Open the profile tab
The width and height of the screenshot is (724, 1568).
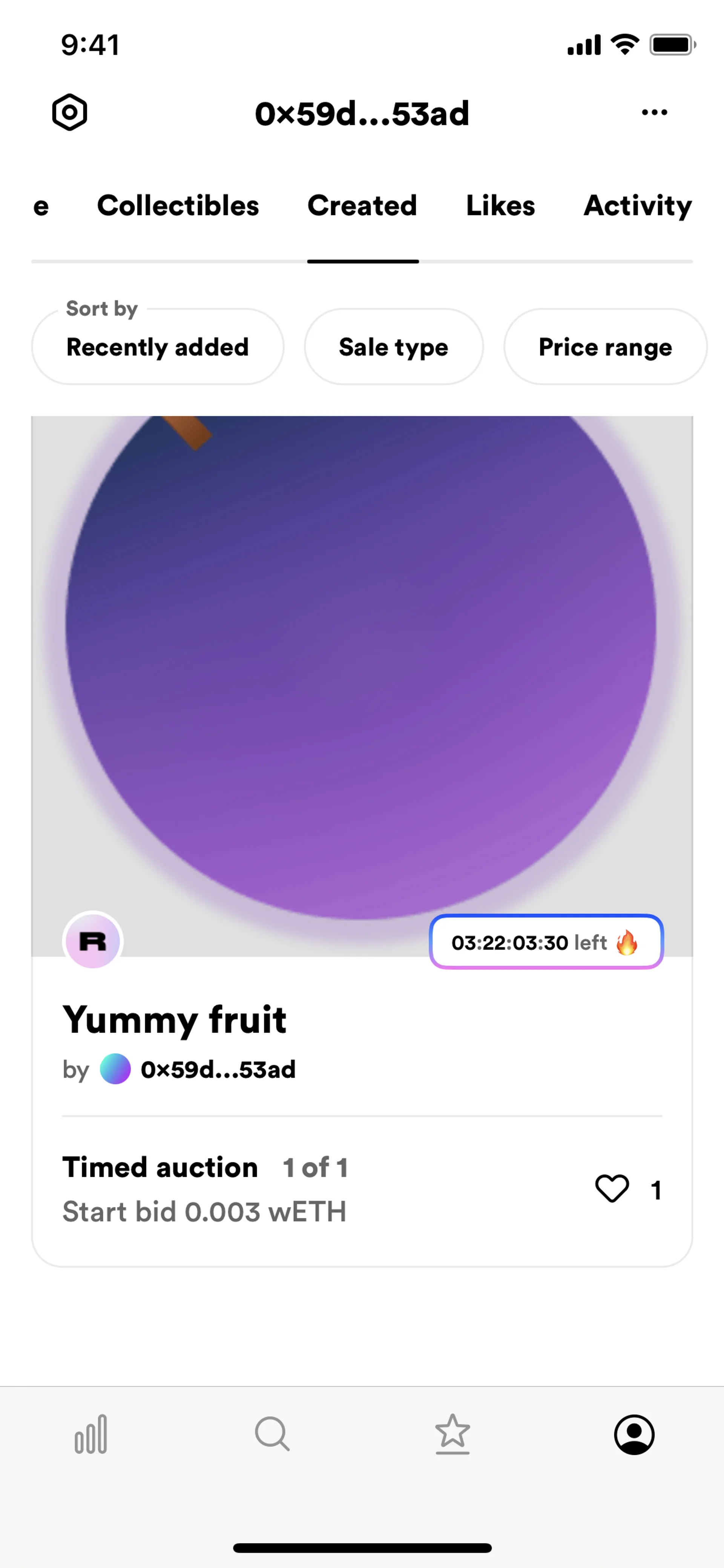(x=634, y=1435)
